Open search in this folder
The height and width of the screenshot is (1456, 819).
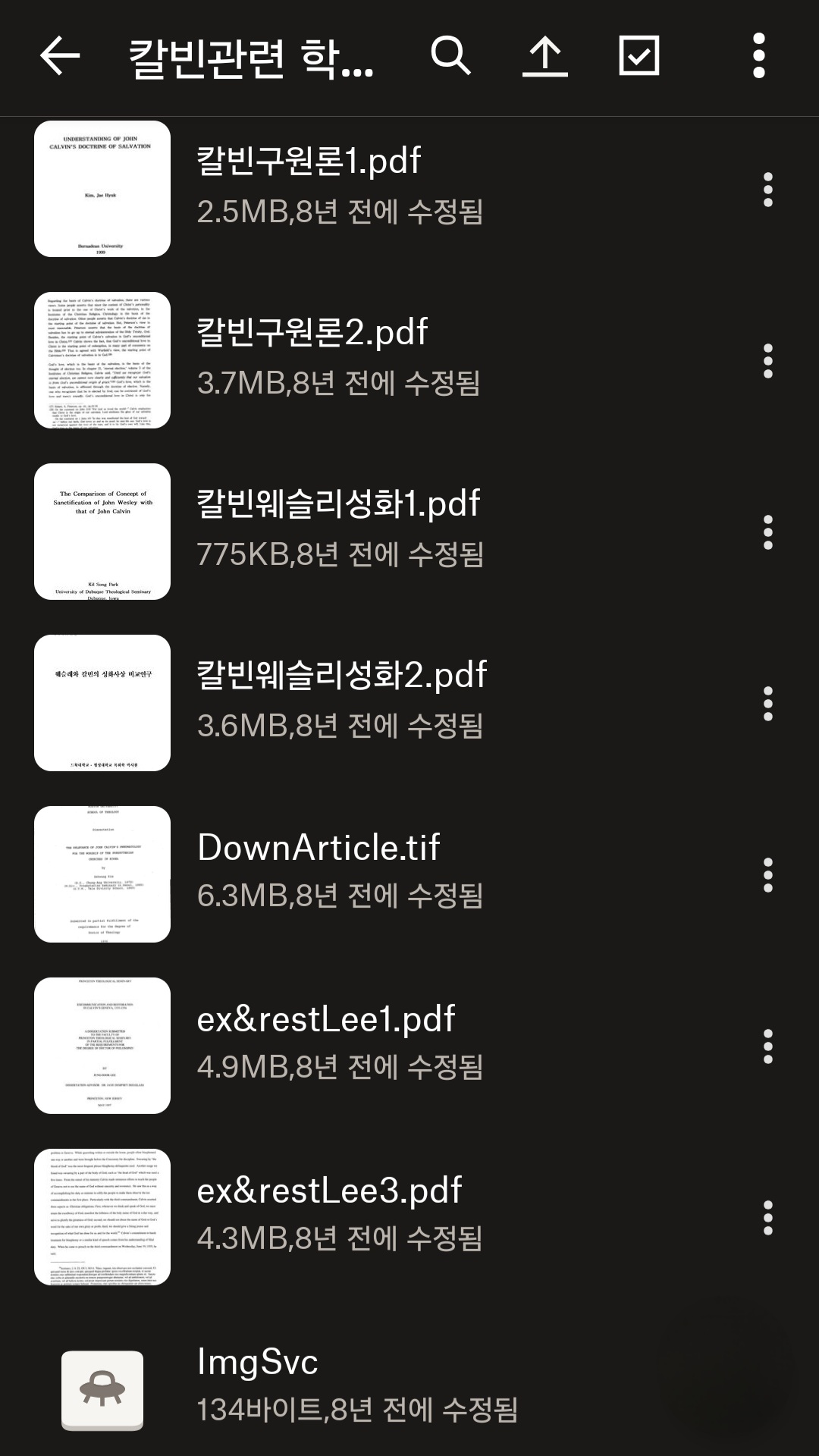click(x=450, y=56)
